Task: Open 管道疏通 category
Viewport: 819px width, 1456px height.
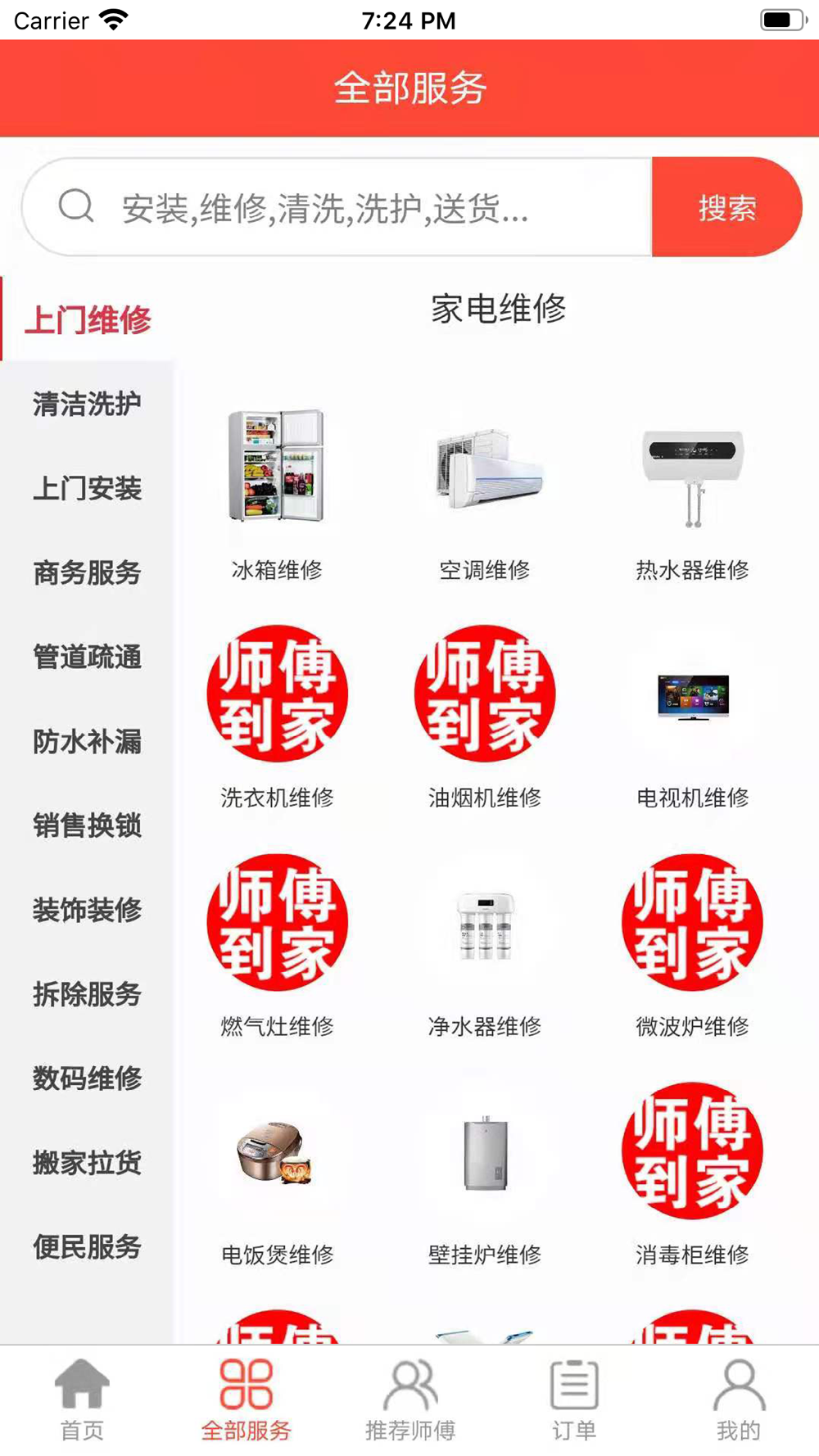Action: [87, 658]
